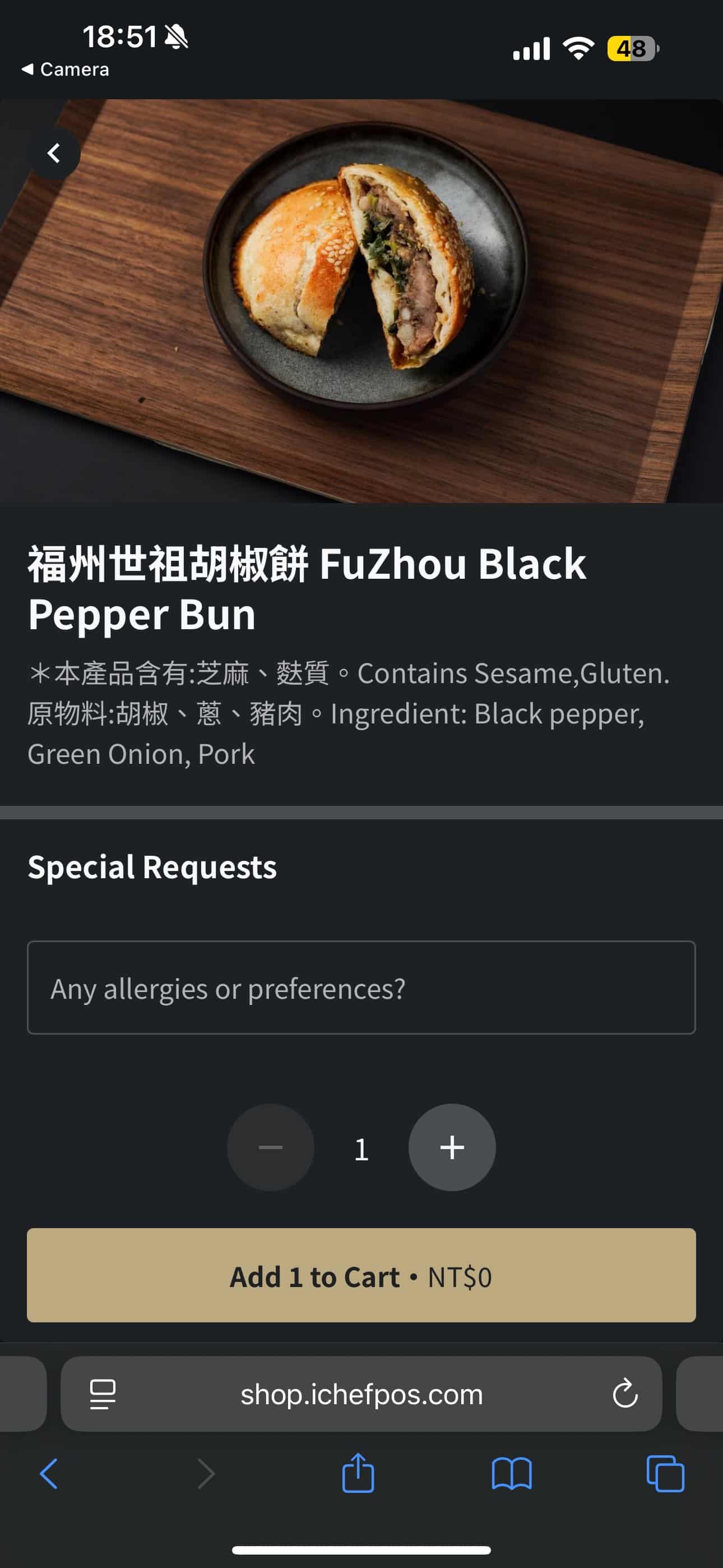Increase quantity with the plus button

coord(452,1147)
